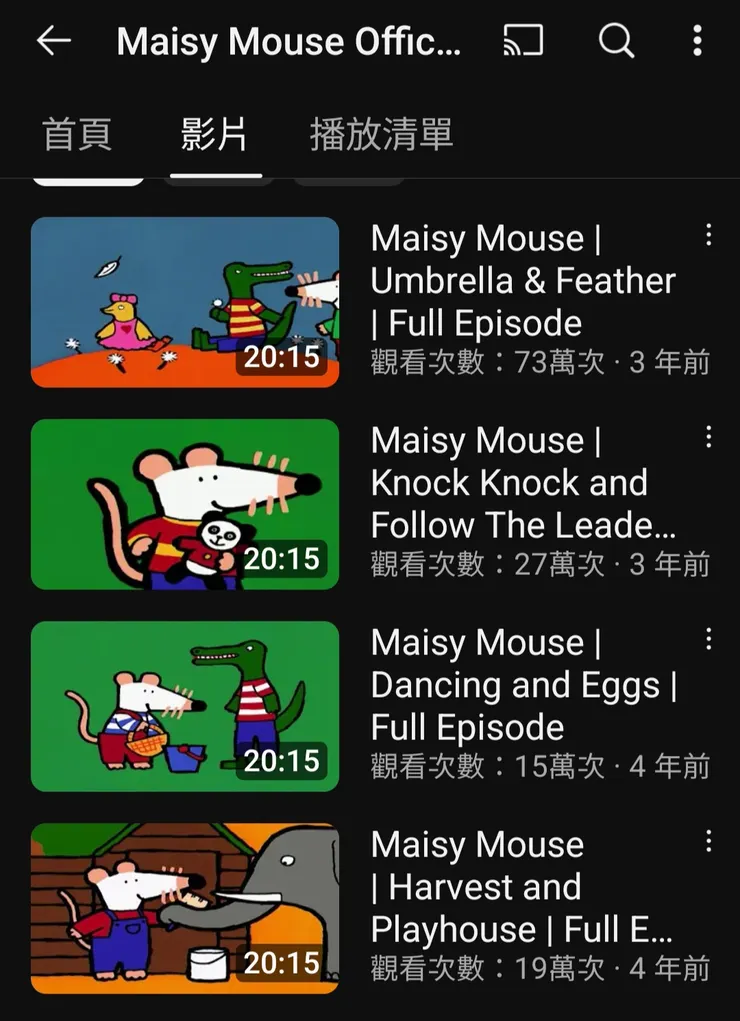
Task: Open the channel page overflow menu
Action: (697, 41)
